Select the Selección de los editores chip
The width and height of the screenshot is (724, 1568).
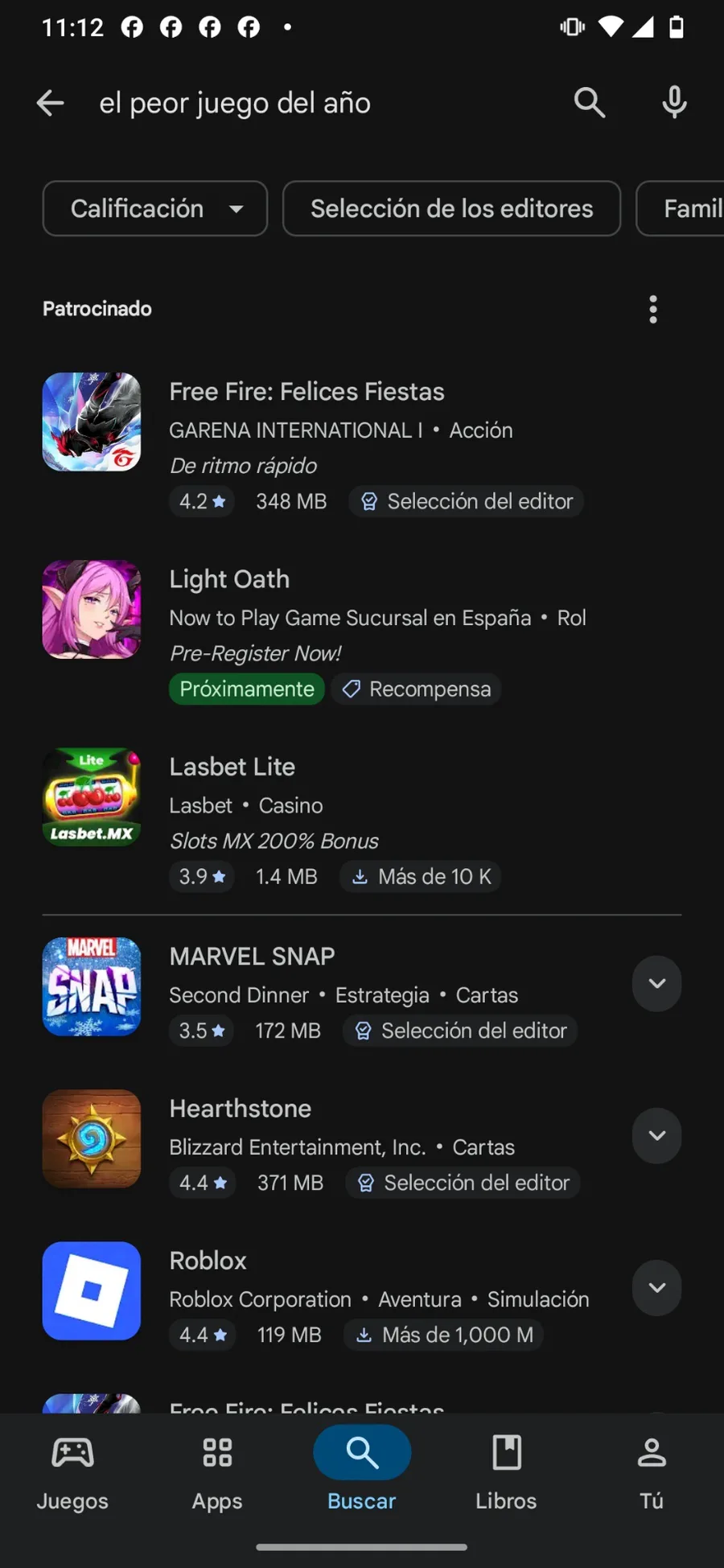[x=451, y=208]
